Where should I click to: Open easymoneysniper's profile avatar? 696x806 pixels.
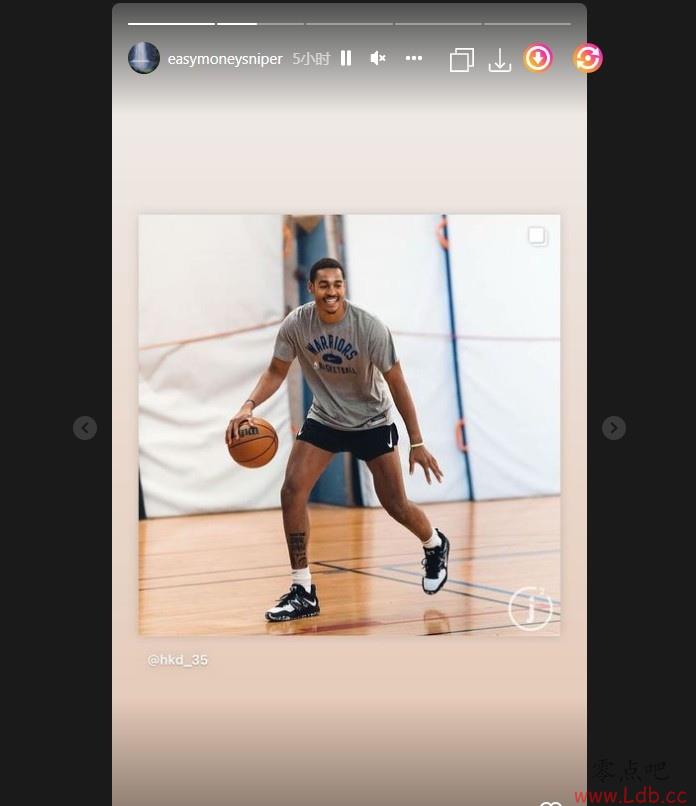coord(144,58)
